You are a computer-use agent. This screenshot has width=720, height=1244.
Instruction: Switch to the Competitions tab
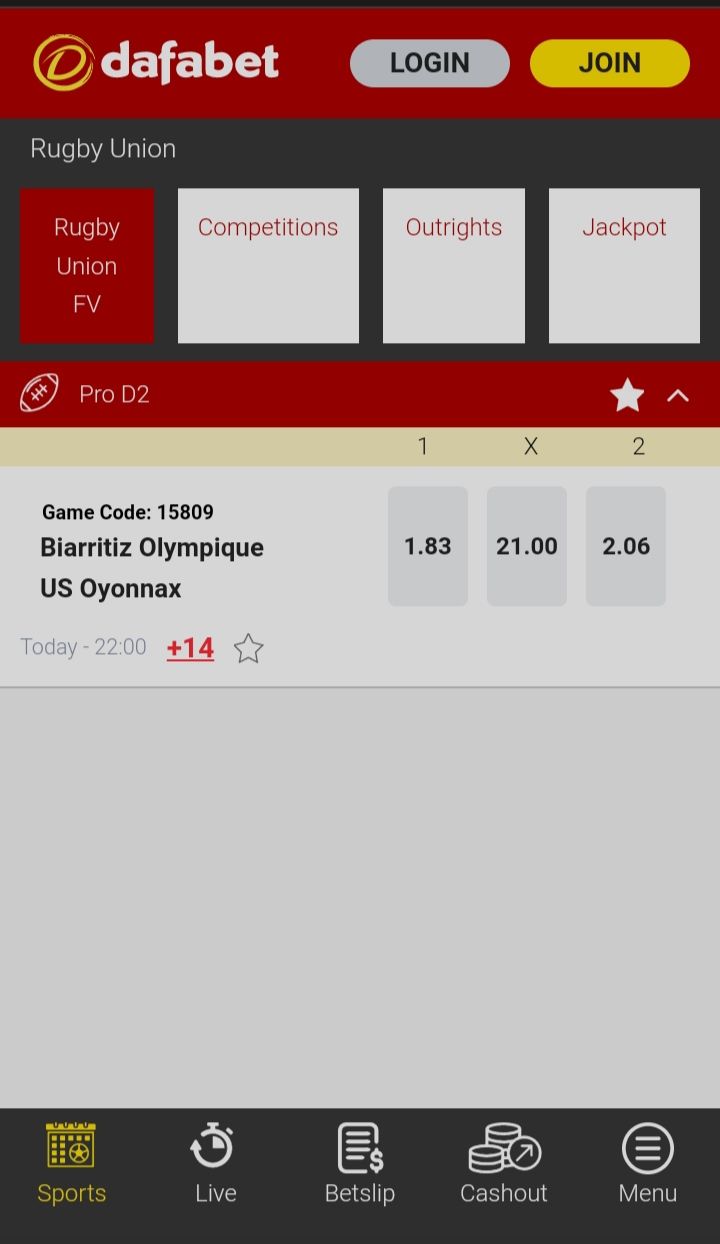pos(268,266)
